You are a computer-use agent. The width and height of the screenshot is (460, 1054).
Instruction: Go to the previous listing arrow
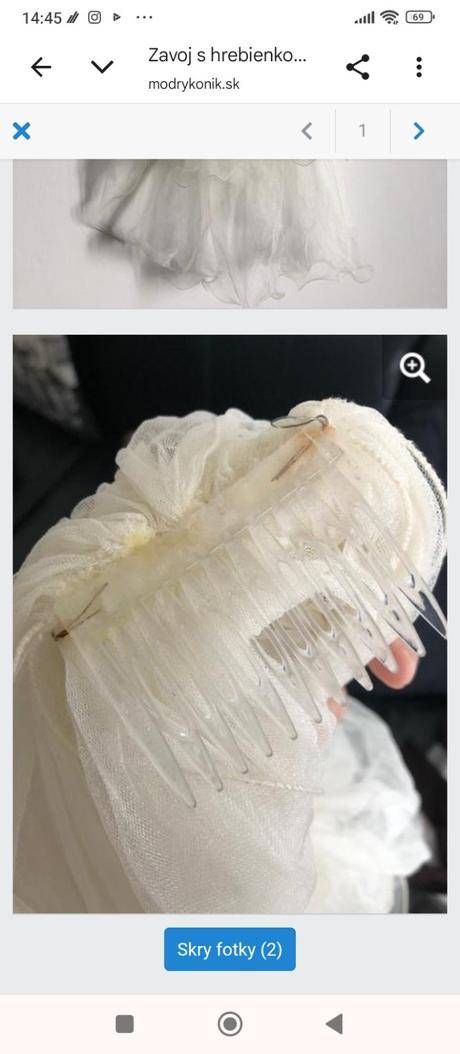[x=307, y=130]
